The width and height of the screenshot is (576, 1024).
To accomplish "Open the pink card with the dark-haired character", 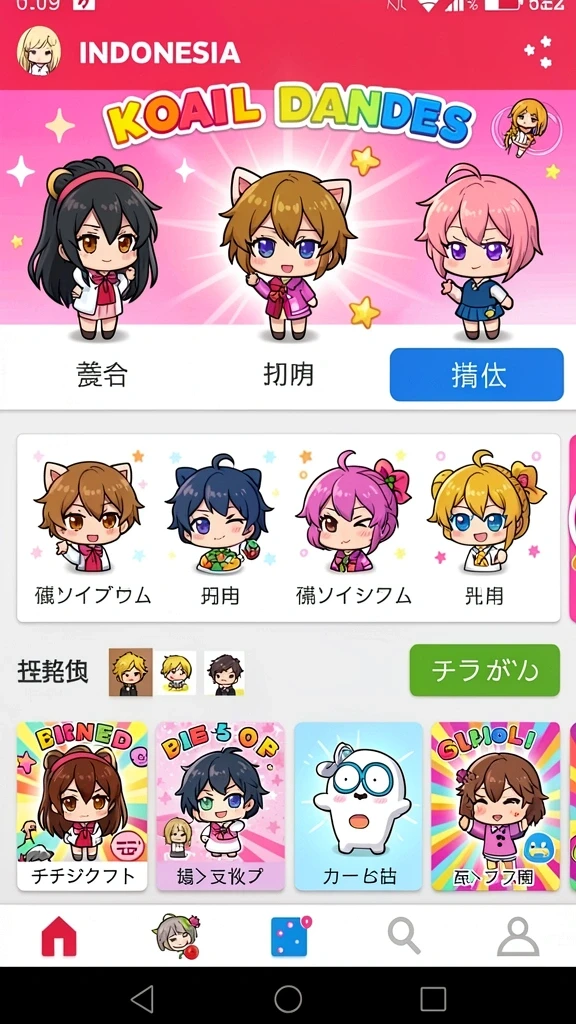I will click(220, 806).
